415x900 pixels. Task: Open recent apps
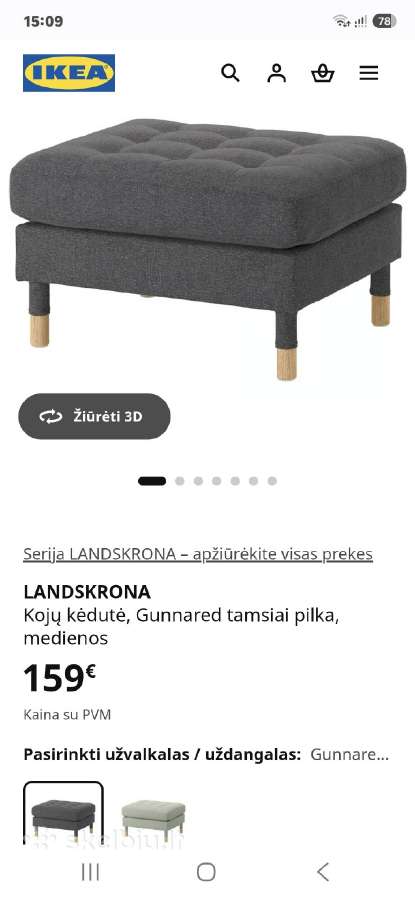coord(90,872)
